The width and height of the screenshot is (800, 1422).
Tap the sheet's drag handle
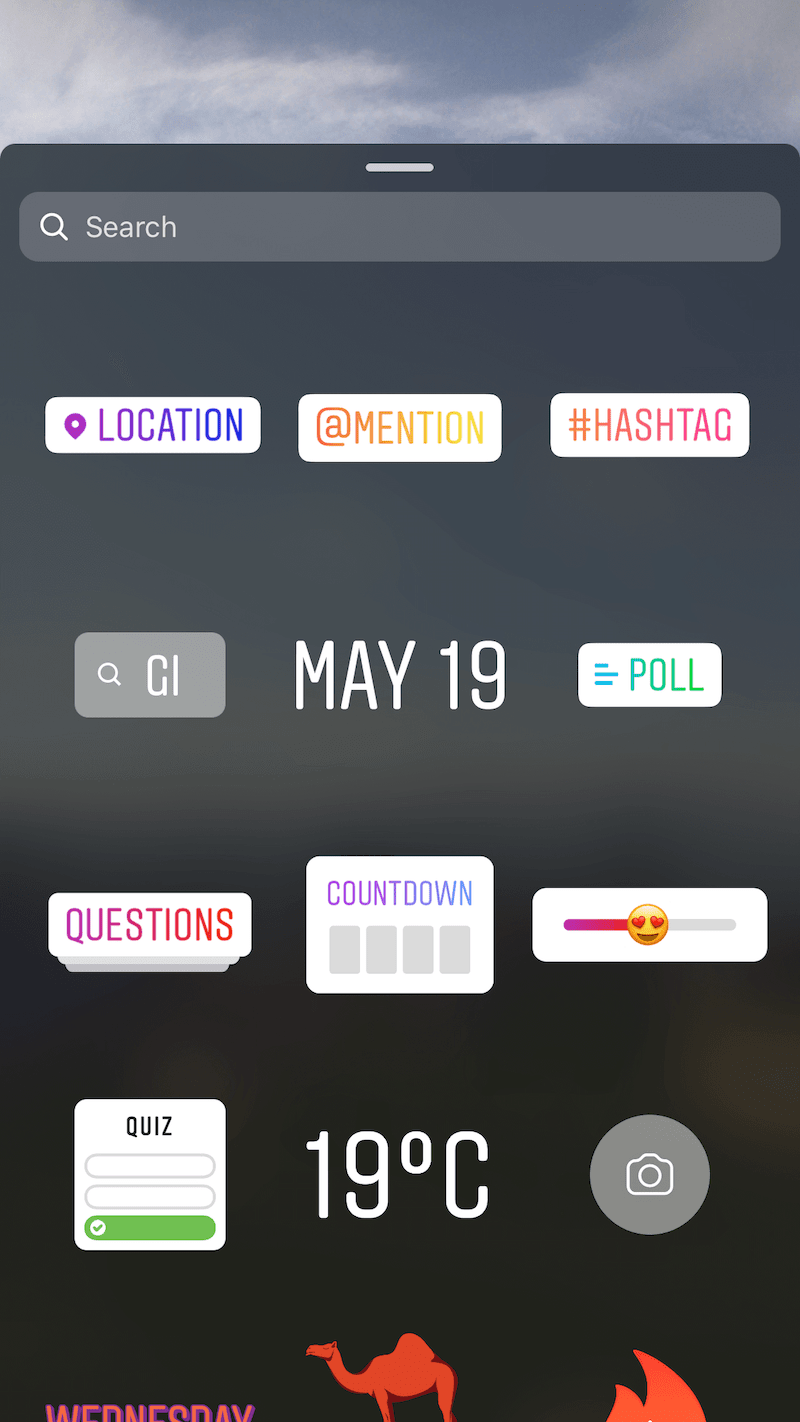[400, 167]
